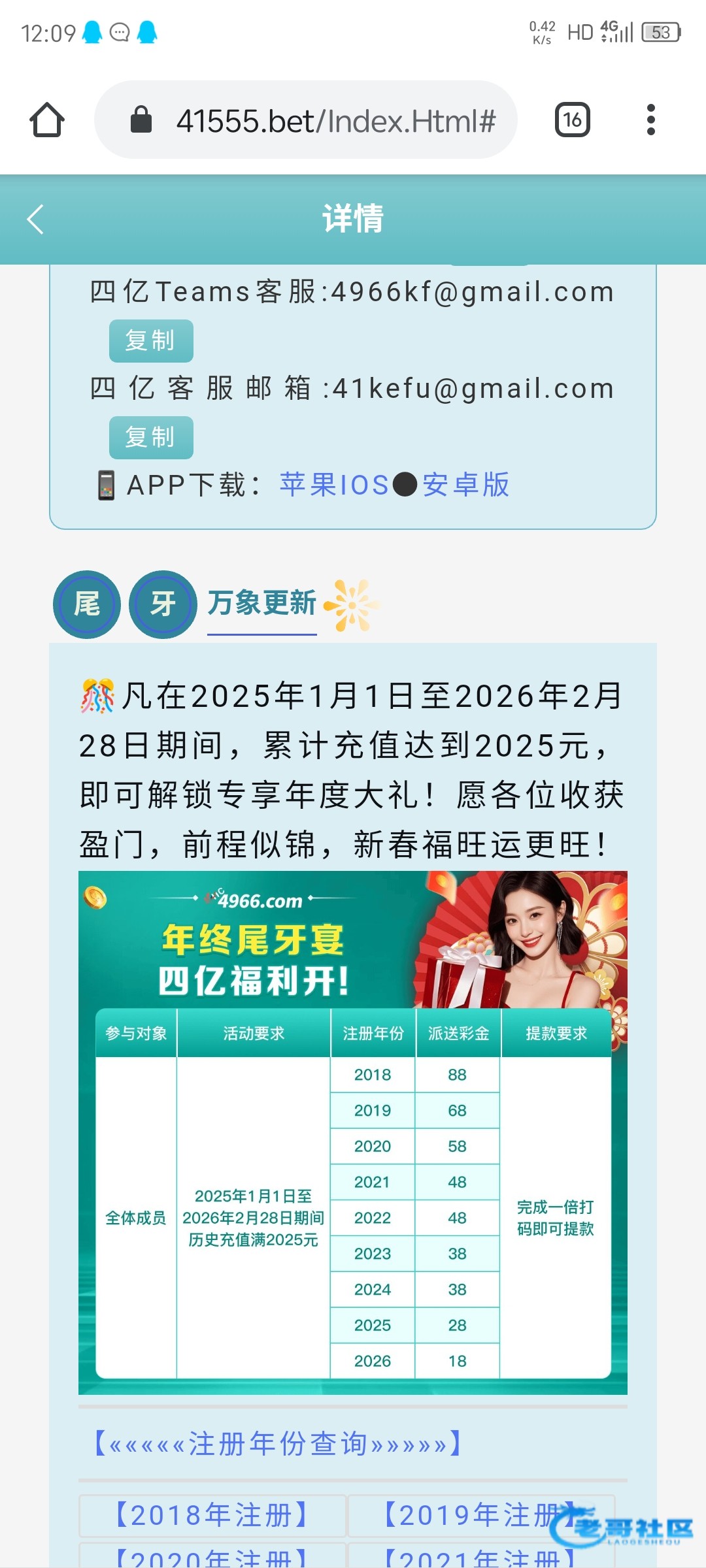The image size is (706, 1568).
Task: Go back from the 详情 page
Action: (x=36, y=220)
